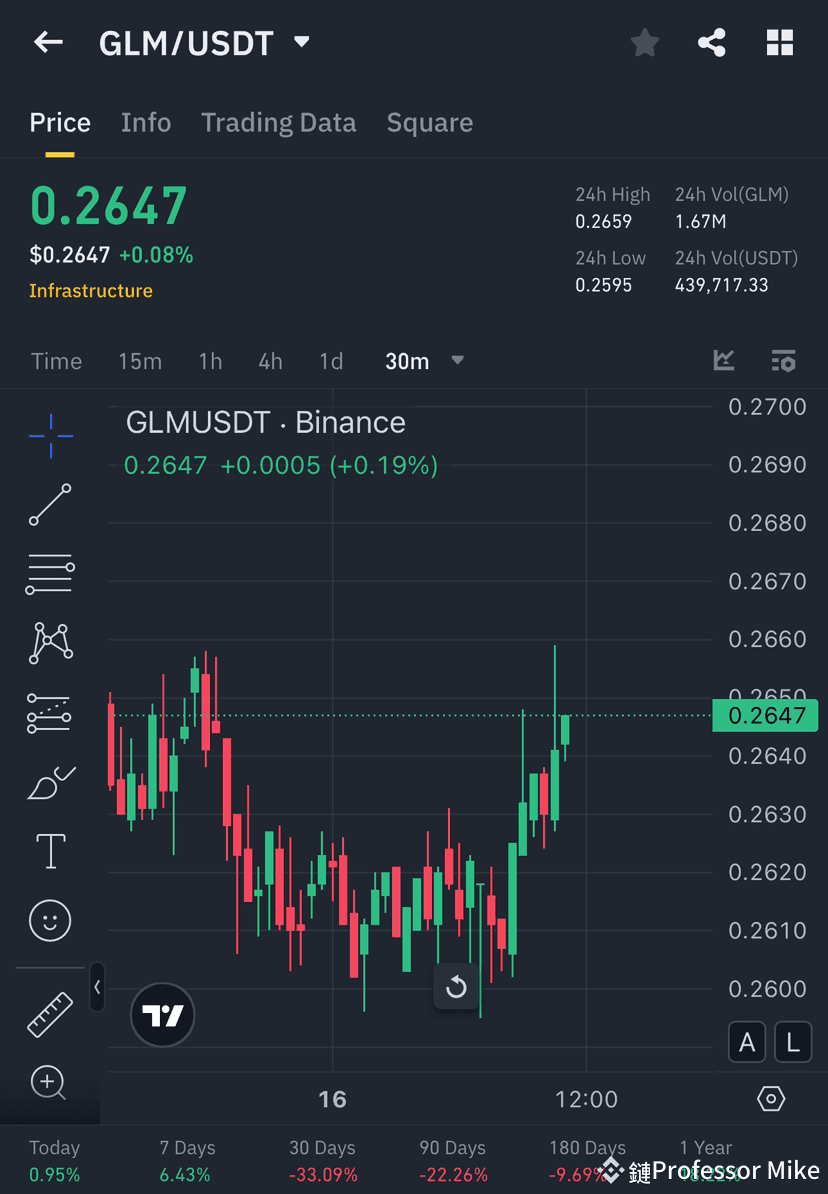Open chart settings via hexagon icon

coord(771,1098)
